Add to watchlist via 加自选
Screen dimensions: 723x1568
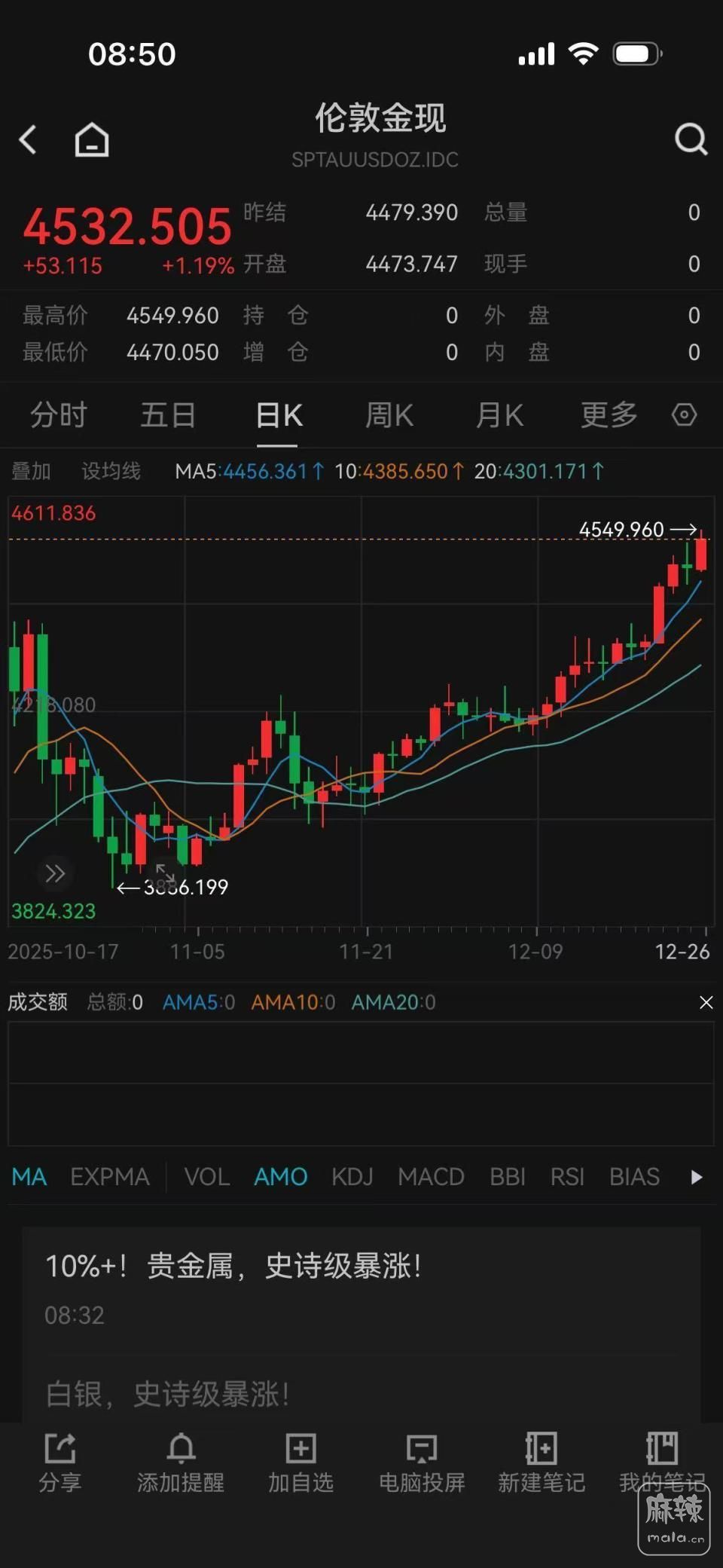coord(300,1463)
